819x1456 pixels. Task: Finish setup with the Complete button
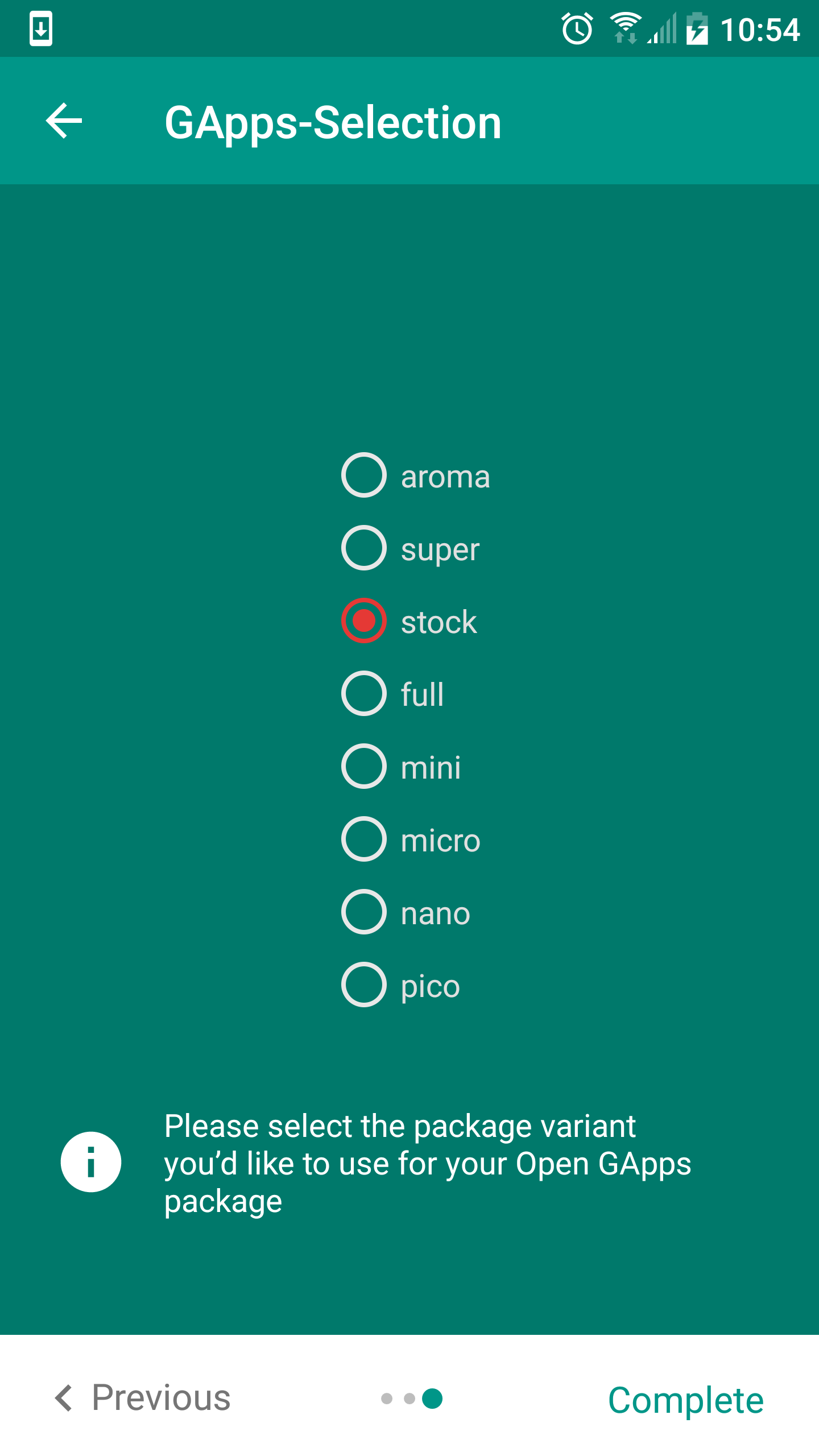coord(685,1399)
